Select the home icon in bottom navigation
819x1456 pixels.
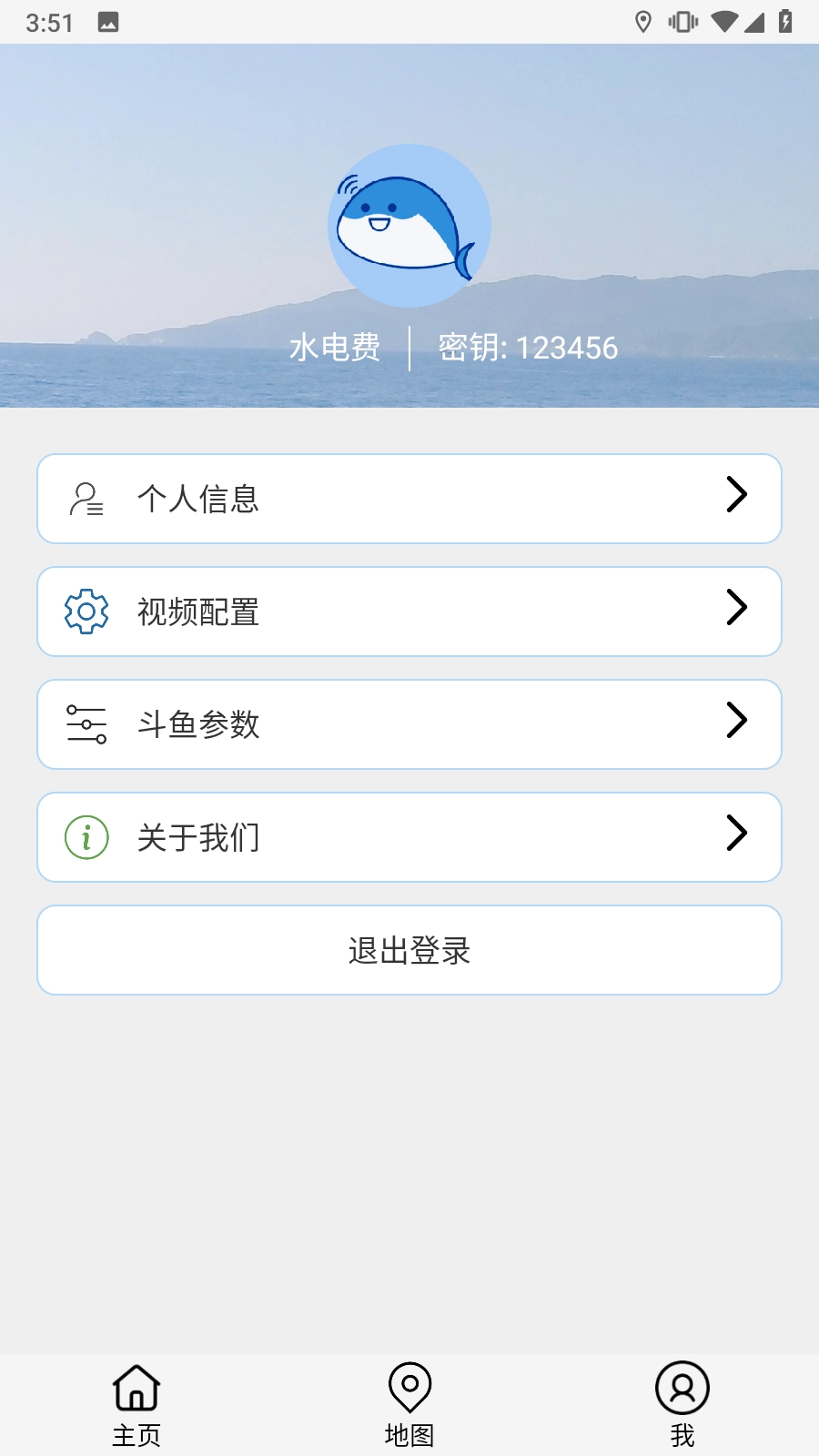(136, 1390)
